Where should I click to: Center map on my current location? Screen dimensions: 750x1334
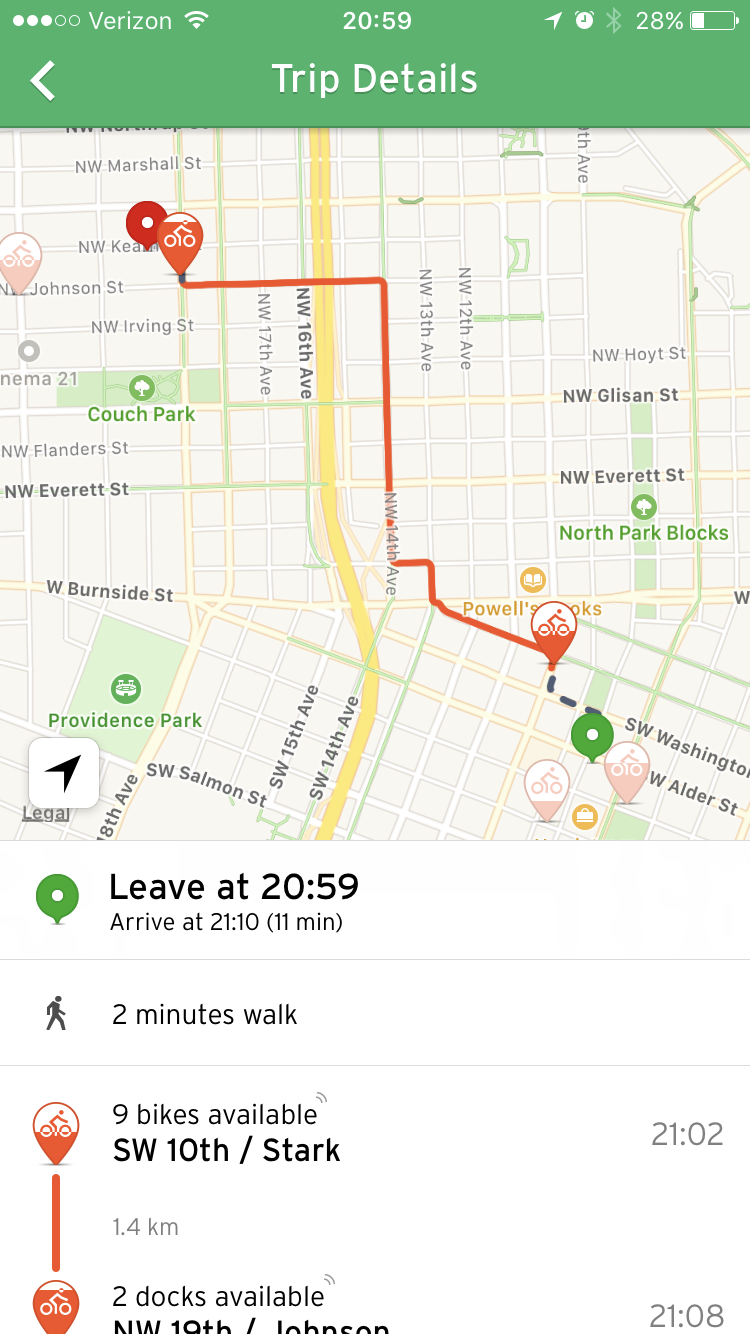64,773
